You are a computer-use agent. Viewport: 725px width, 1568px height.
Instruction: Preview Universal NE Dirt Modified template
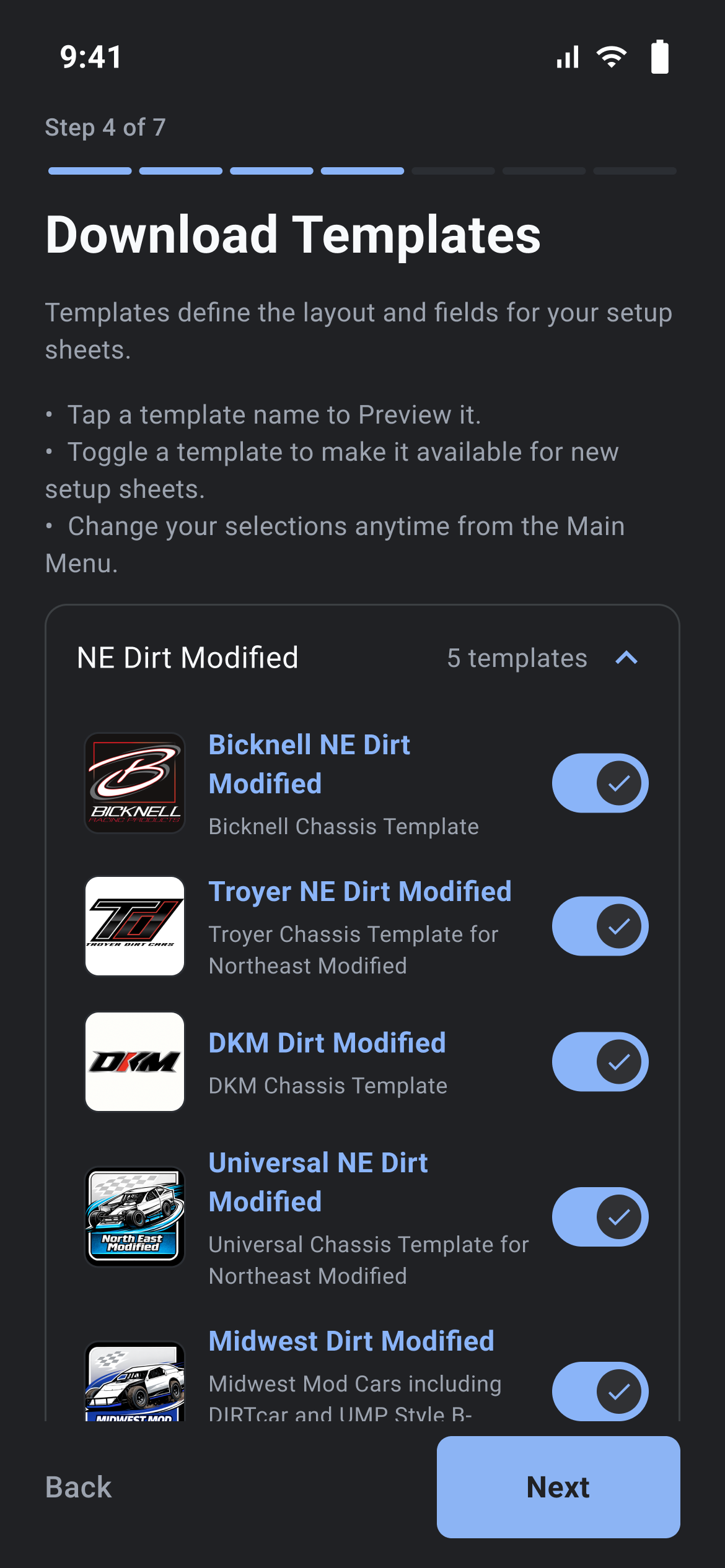pos(319,1182)
